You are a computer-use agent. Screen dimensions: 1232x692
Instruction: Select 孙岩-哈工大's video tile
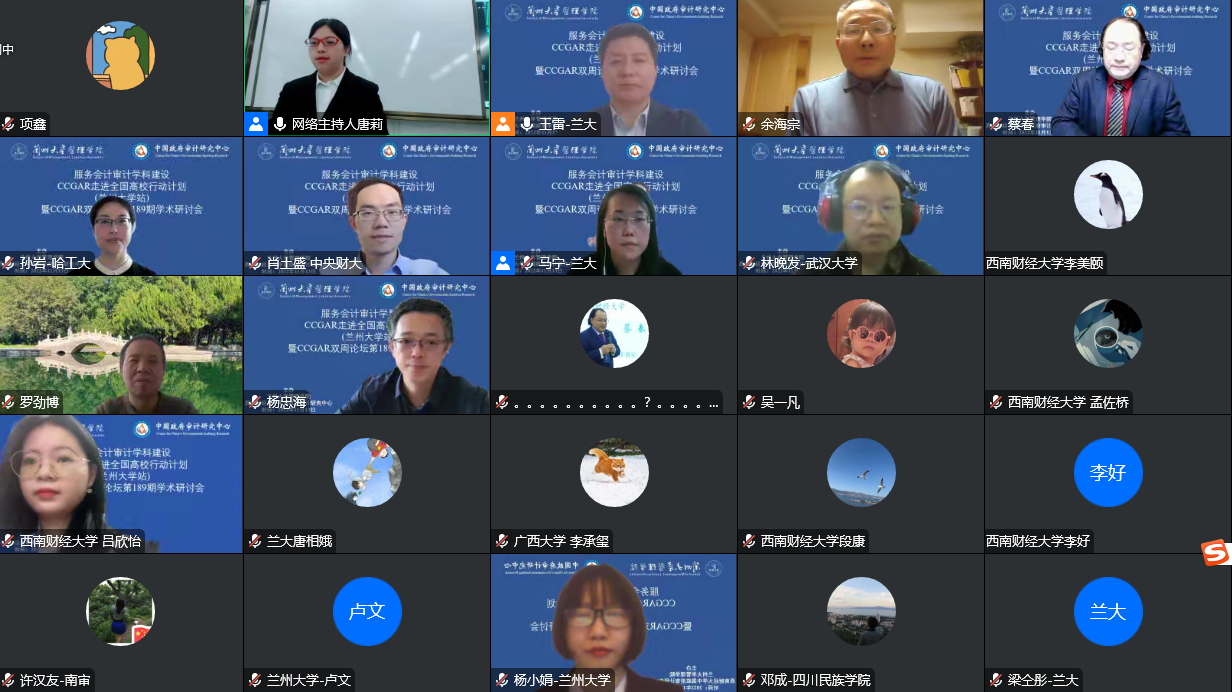pyautogui.click(x=120, y=205)
